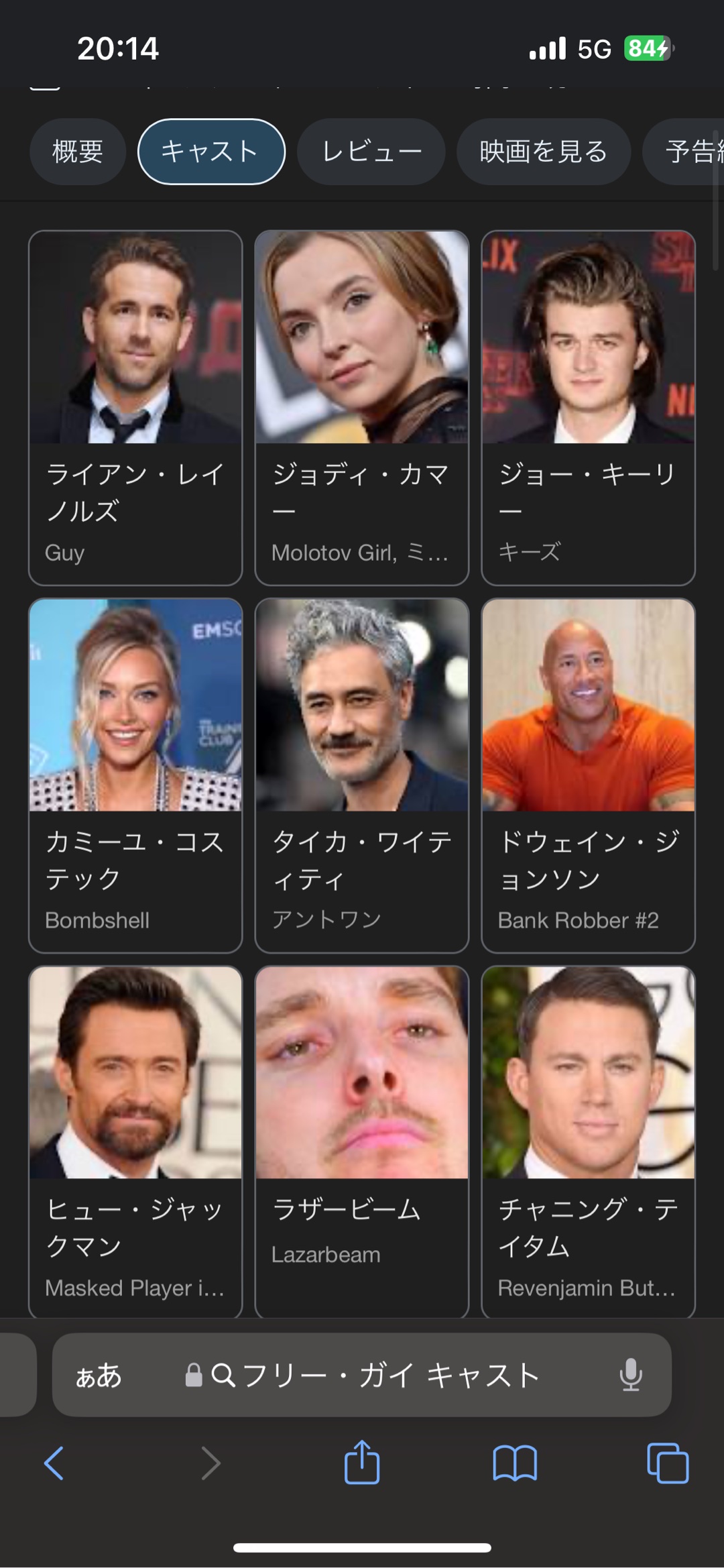
Task: Open the タイカ・ワイティティ cast card
Action: [x=362, y=775]
